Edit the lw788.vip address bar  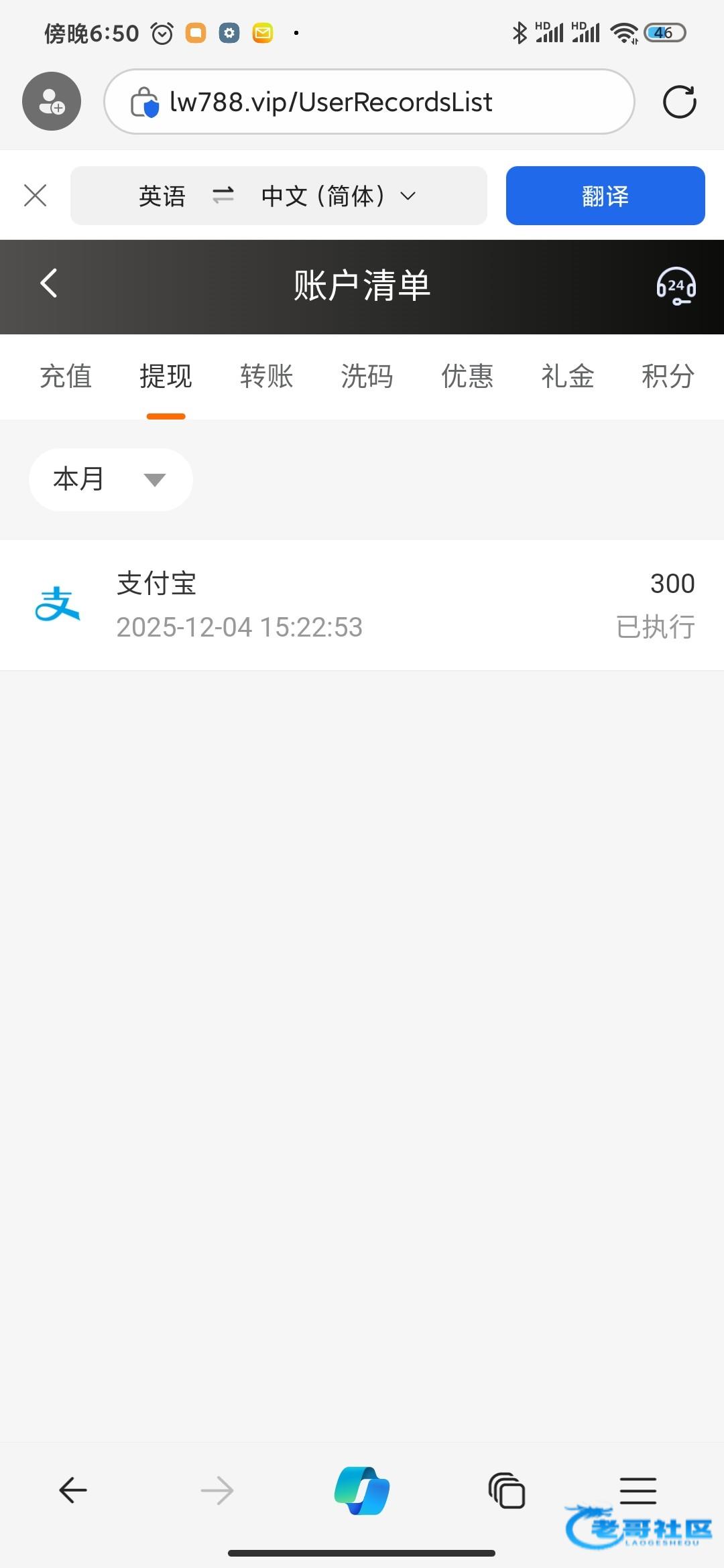coord(369,102)
